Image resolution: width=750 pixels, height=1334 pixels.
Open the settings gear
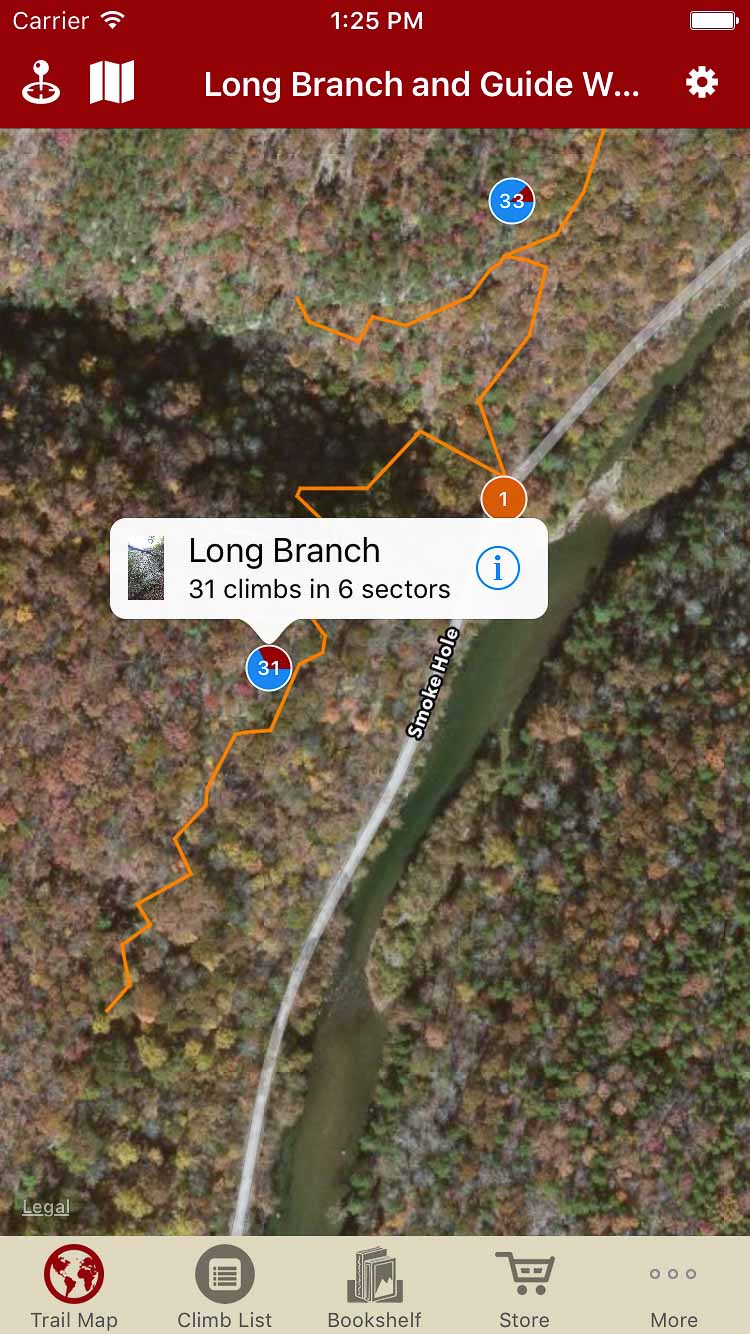tap(701, 83)
